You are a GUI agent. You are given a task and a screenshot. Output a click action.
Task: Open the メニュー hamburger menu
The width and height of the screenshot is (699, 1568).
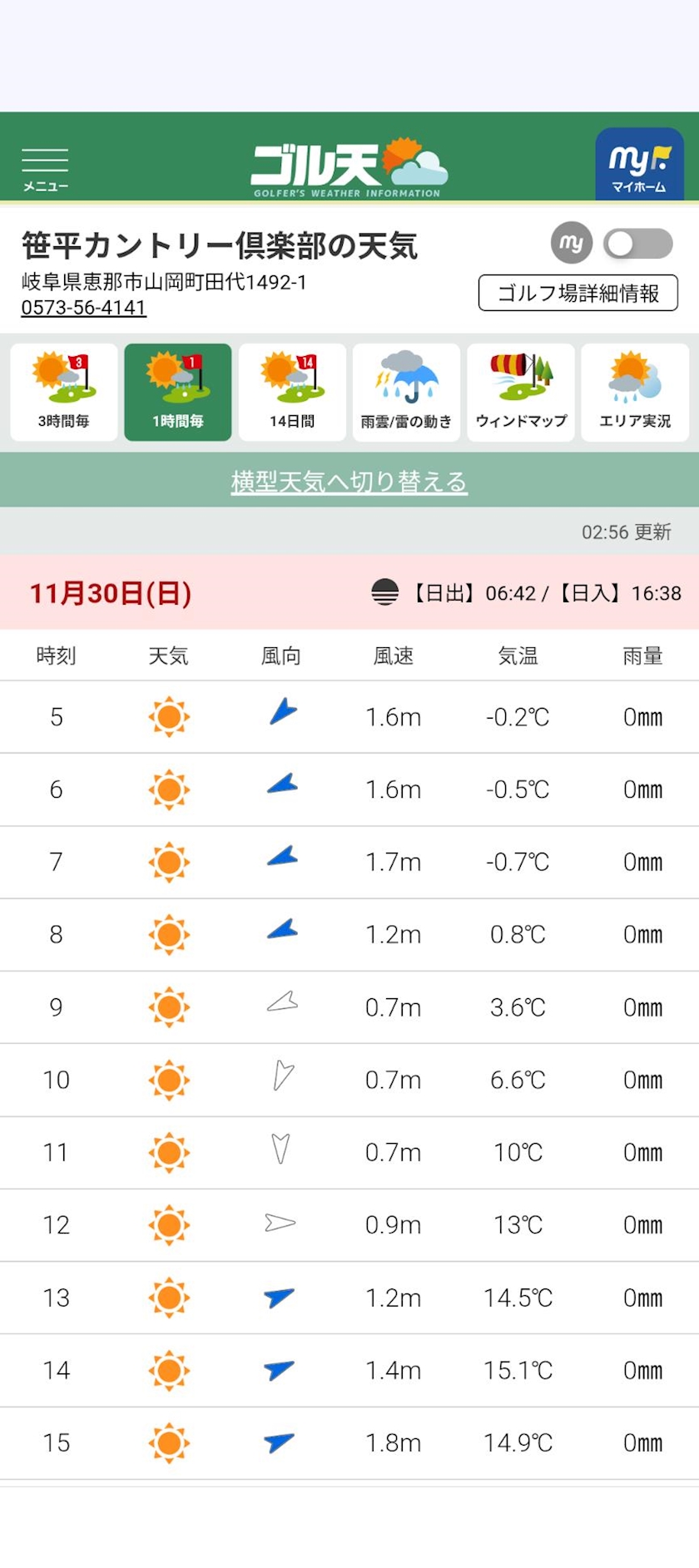click(x=45, y=170)
